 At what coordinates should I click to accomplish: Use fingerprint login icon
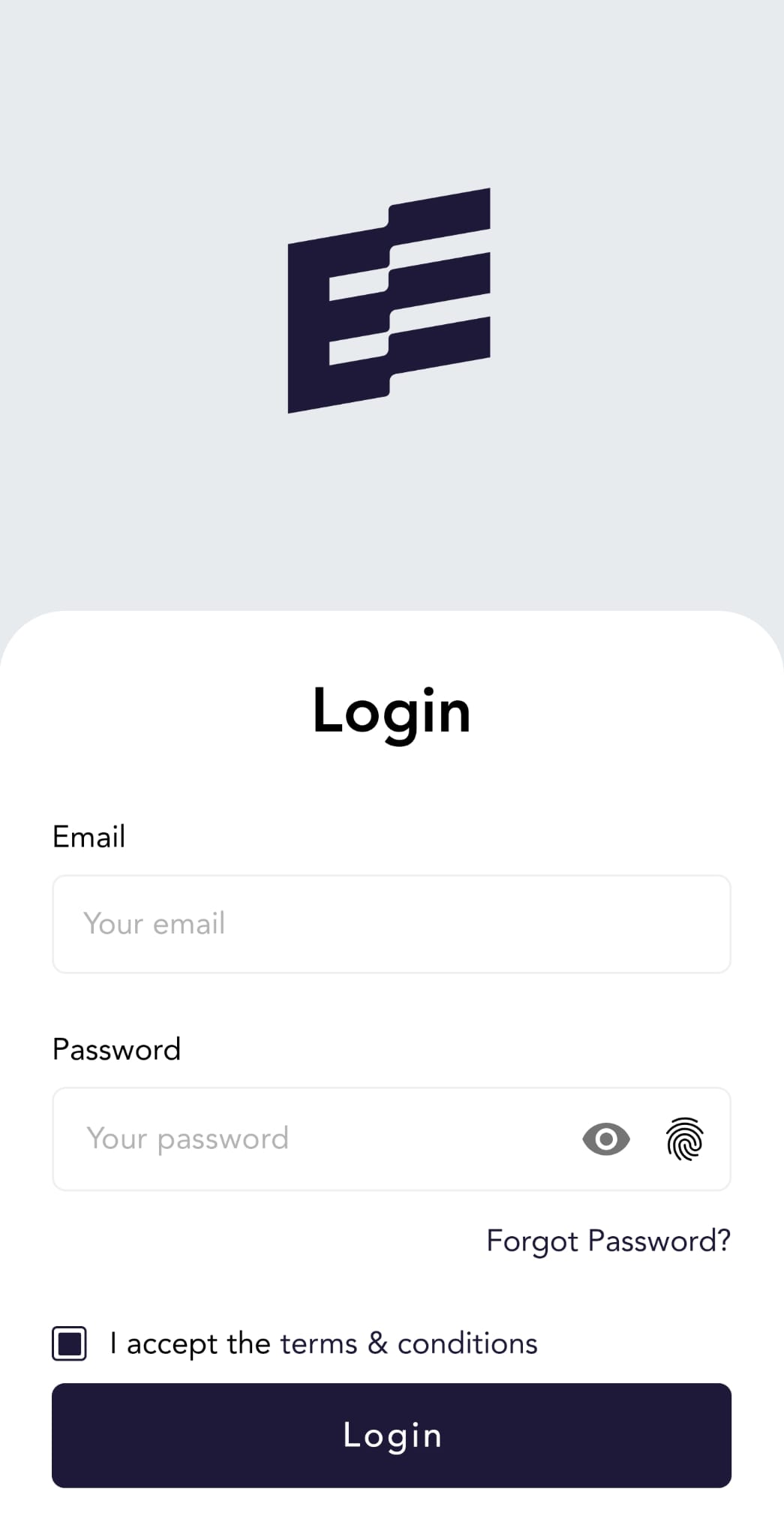[x=684, y=1139]
